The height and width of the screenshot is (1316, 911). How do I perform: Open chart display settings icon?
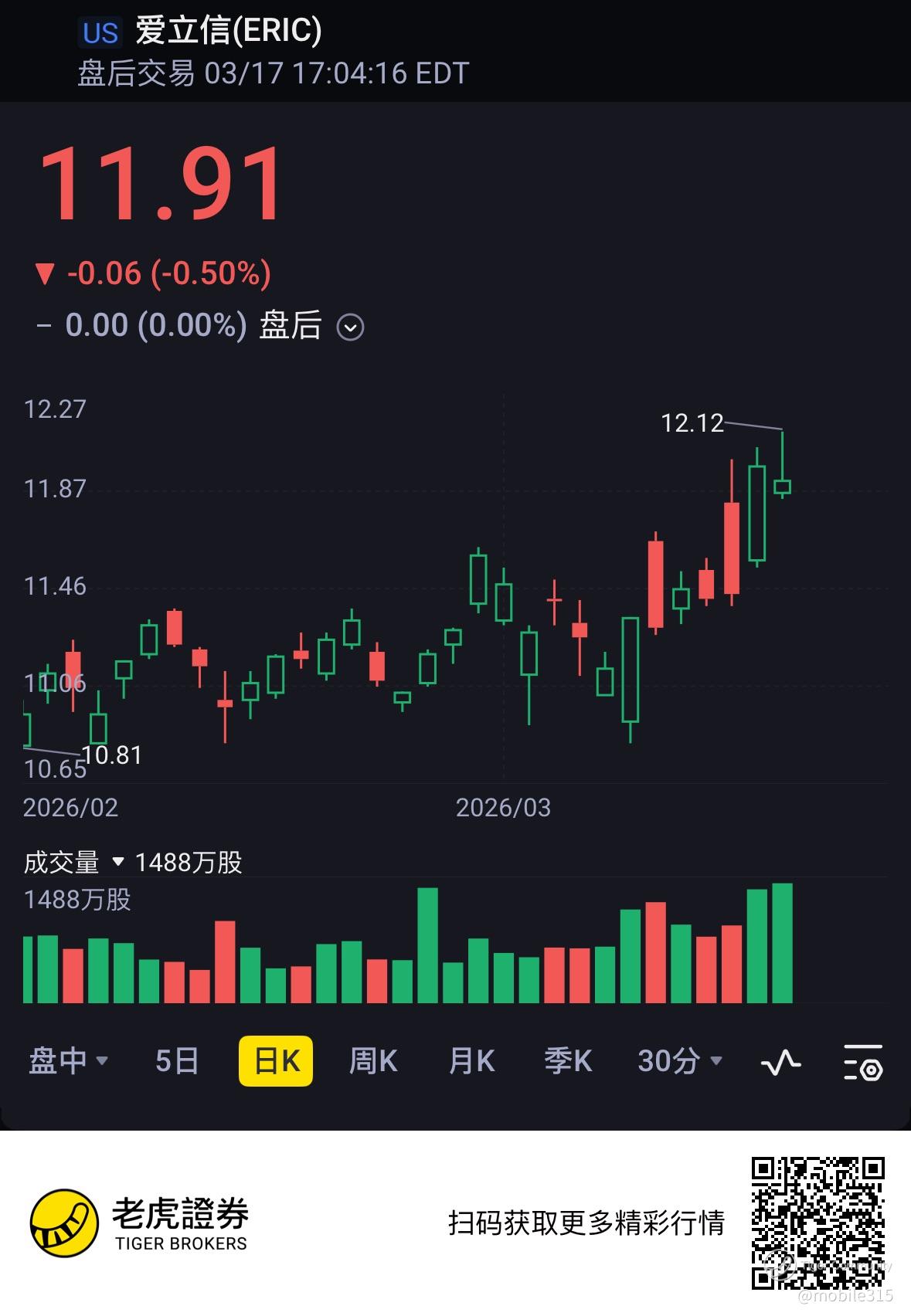point(862,1063)
